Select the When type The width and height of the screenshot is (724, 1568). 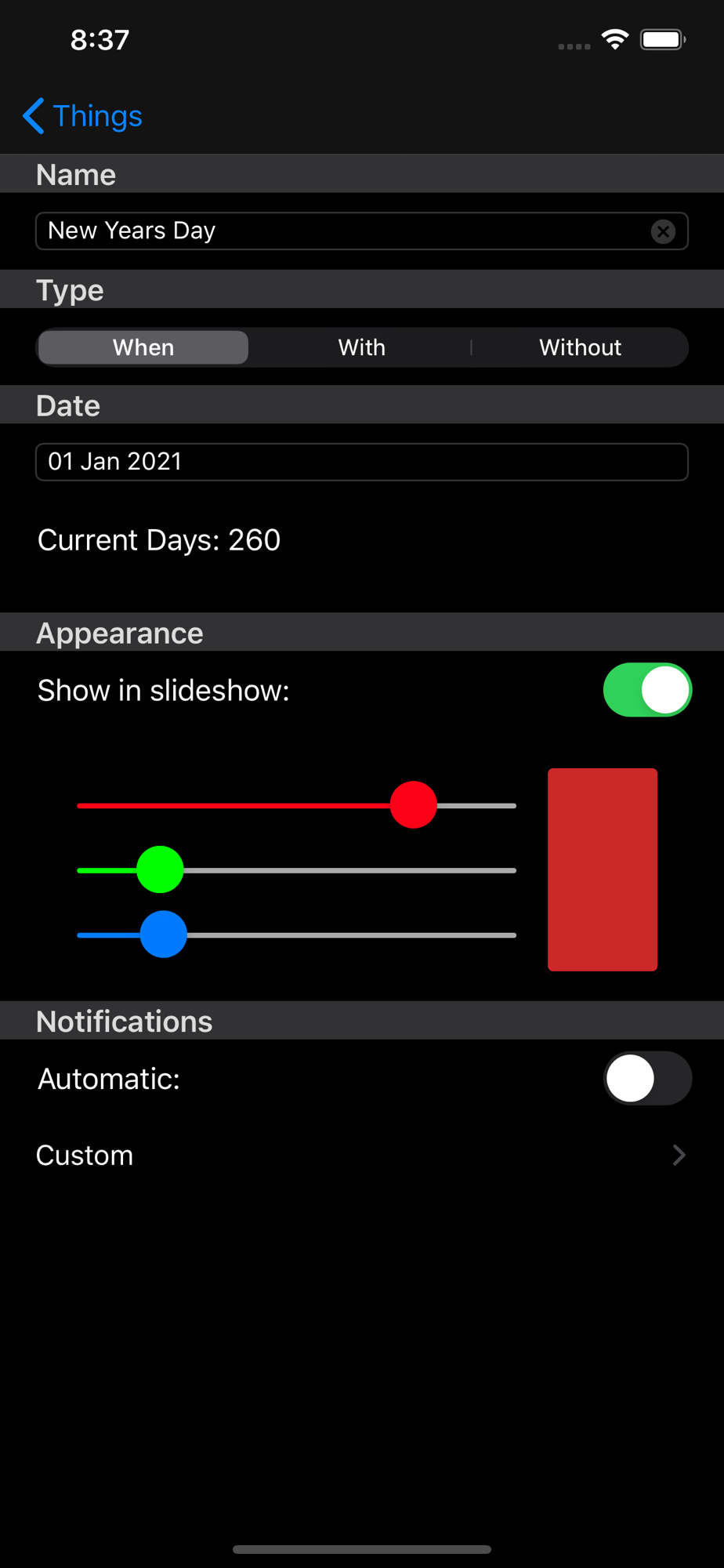[x=143, y=347]
